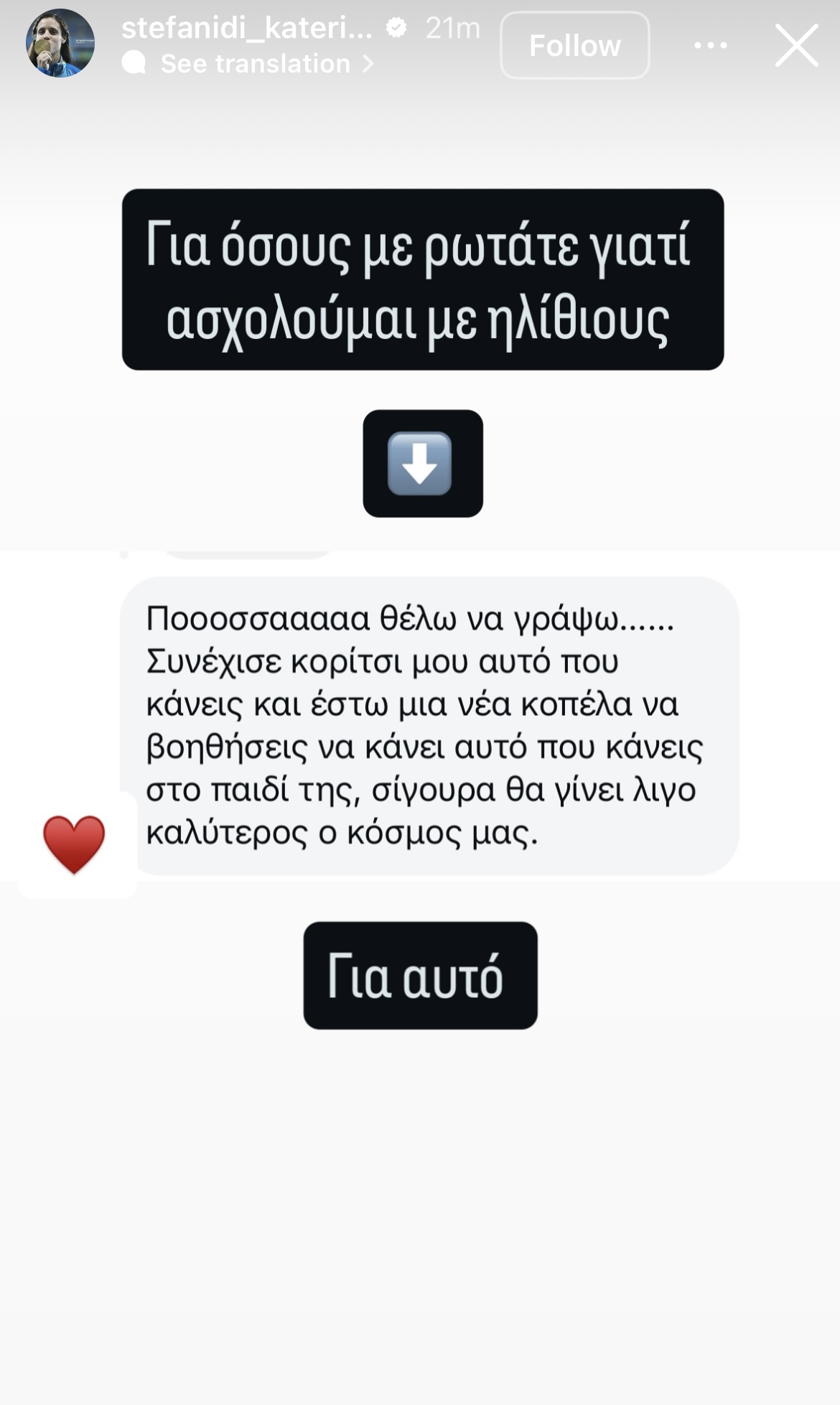Screen dimensions: 840x1405
Task: Open stefanidi_kateri's profile picture
Action: click(60, 44)
